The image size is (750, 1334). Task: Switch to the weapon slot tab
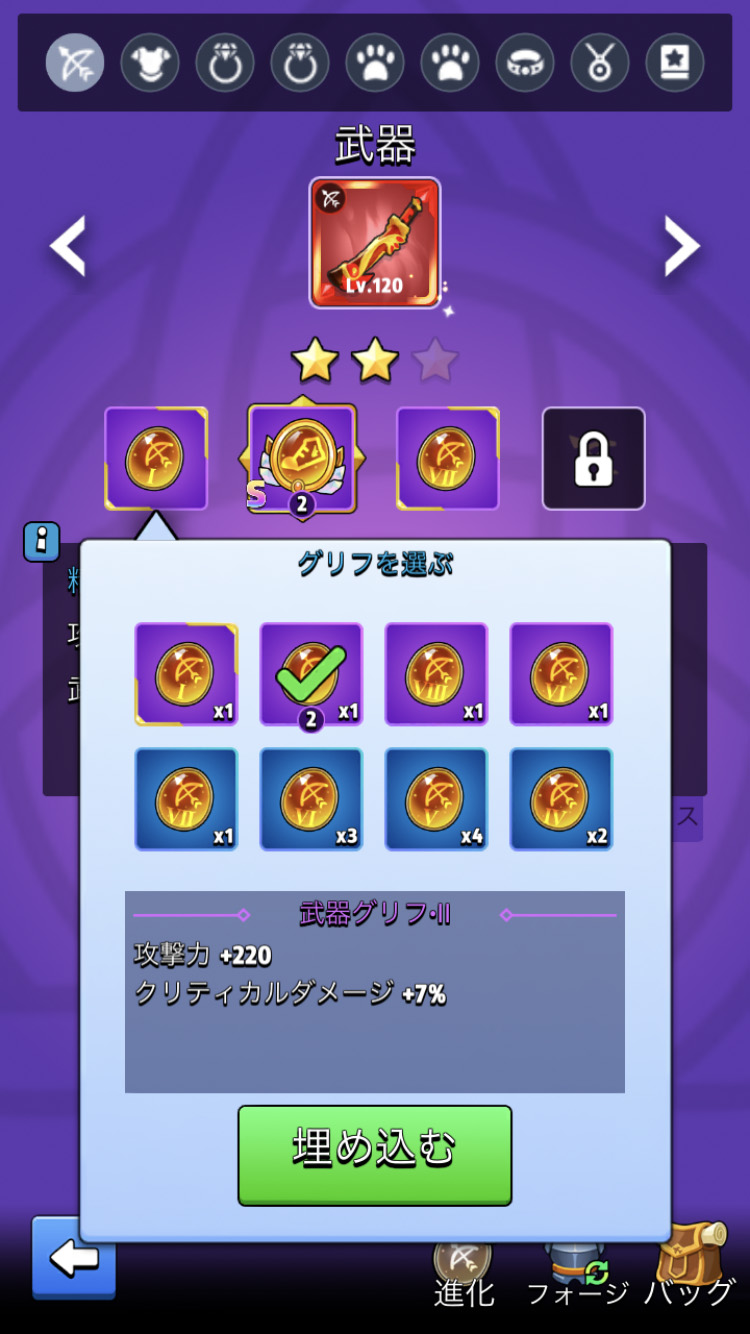pyautogui.click(x=75, y=63)
